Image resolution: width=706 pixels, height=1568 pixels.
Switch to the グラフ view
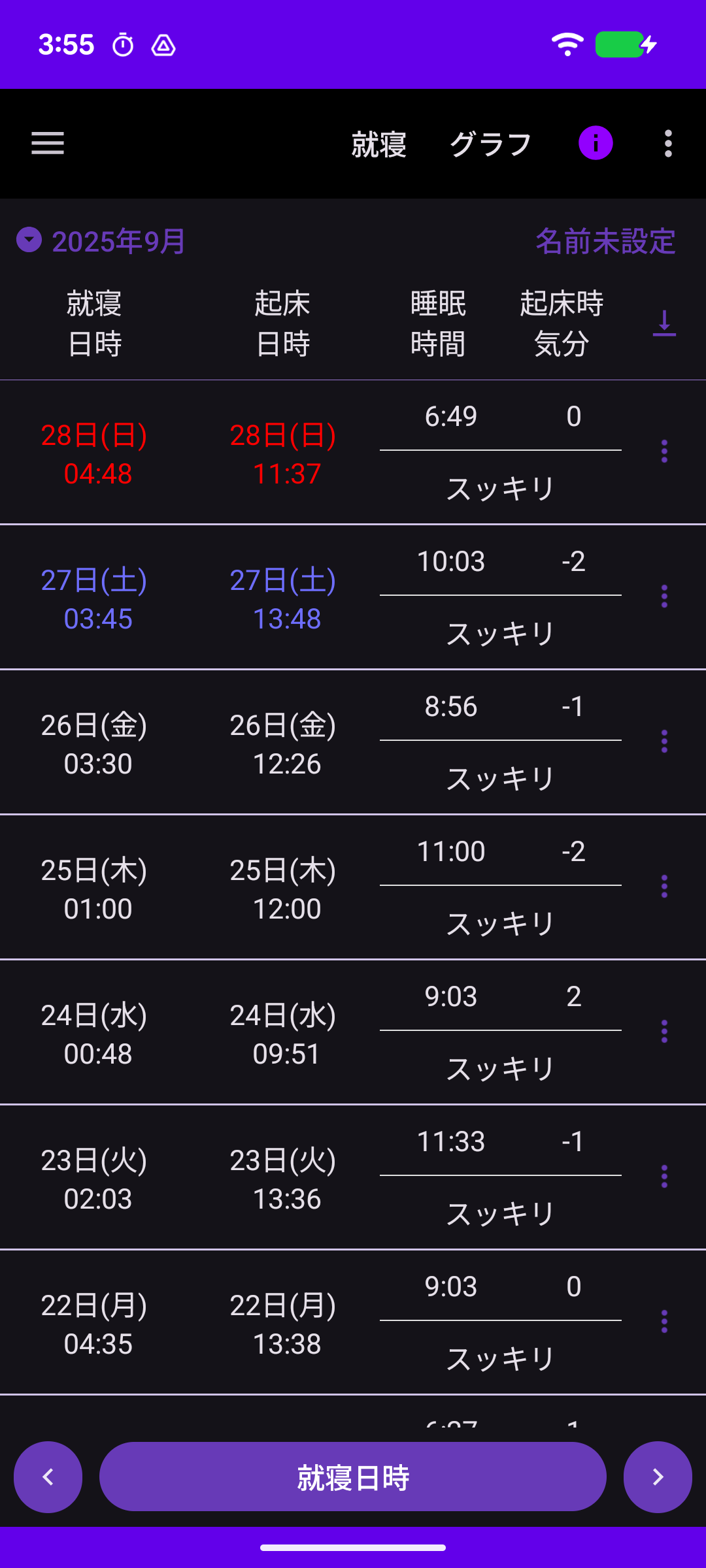[x=490, y=144]
